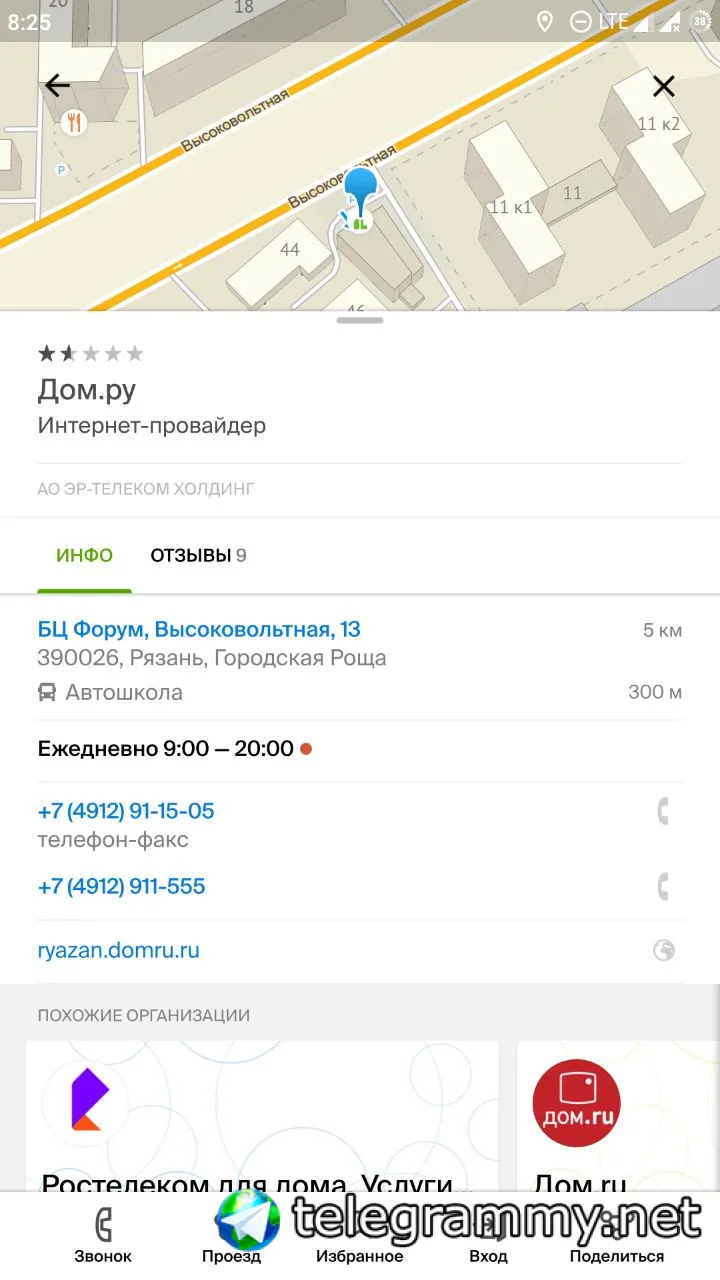Go back with the arrow icon
Viewport: 720px width, 1280px height.
(57, 86)
